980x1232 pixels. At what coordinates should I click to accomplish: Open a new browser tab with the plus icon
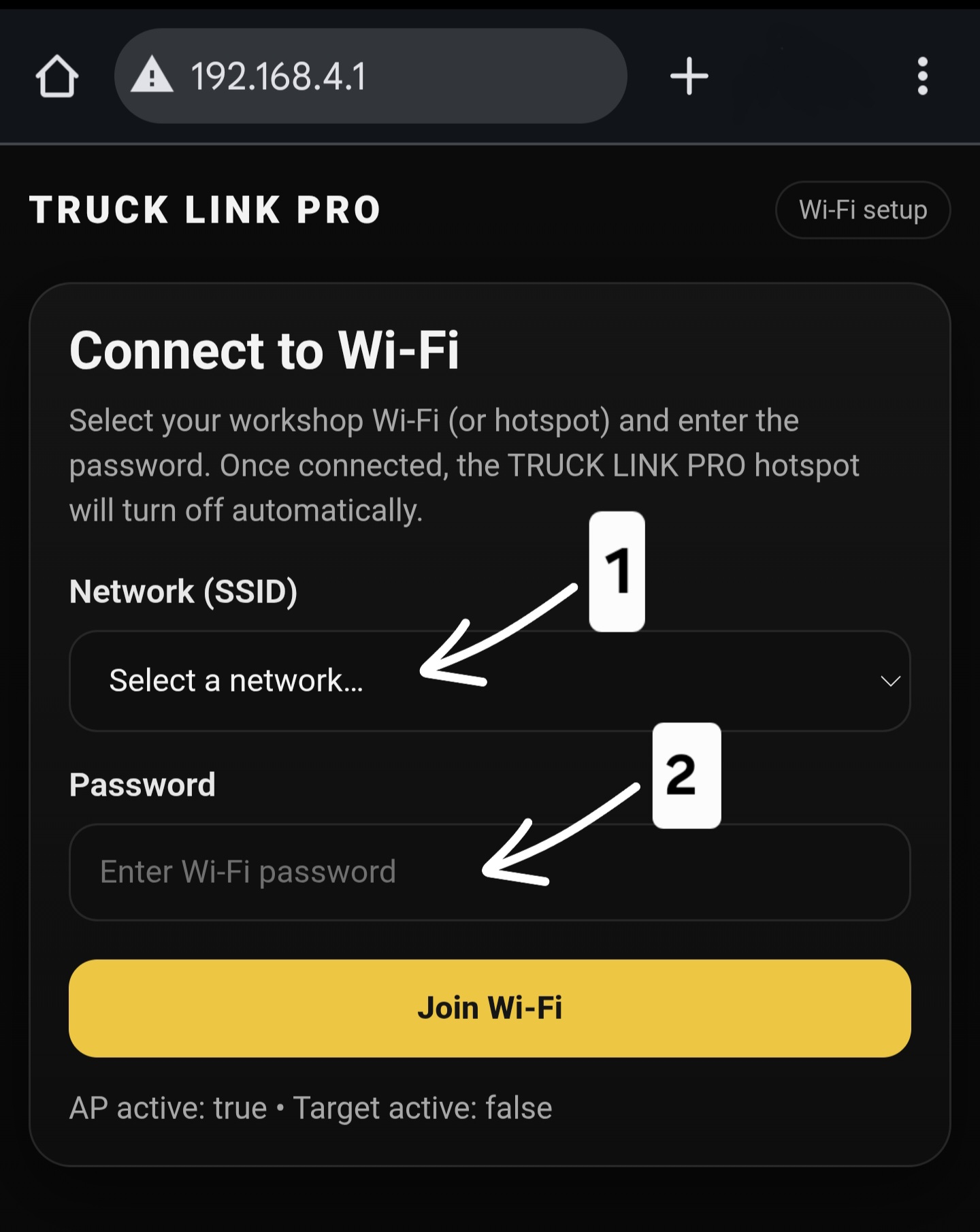click(x=688, y=75)
